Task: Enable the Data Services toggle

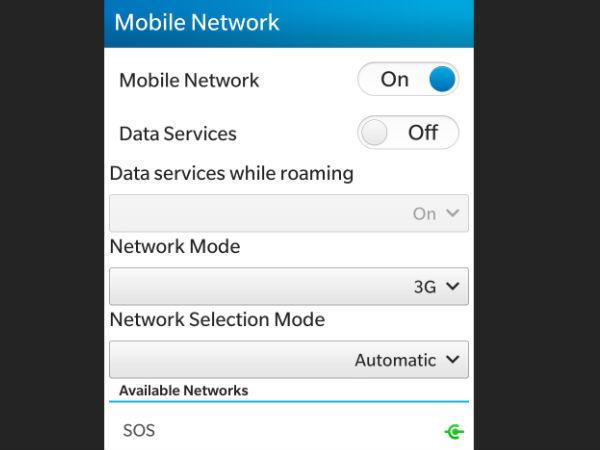Action: tap(408, 133)
